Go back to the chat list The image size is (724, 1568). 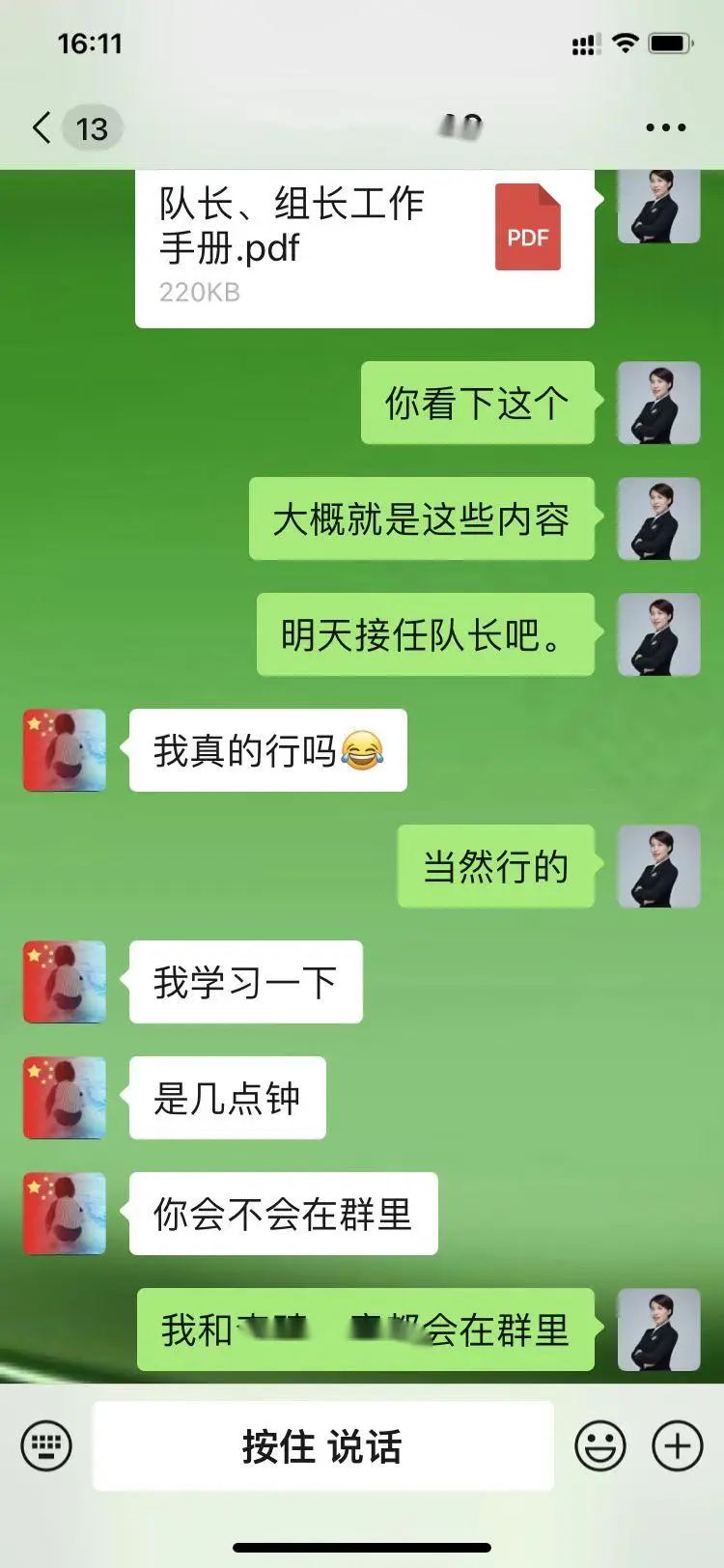point(42,127)
